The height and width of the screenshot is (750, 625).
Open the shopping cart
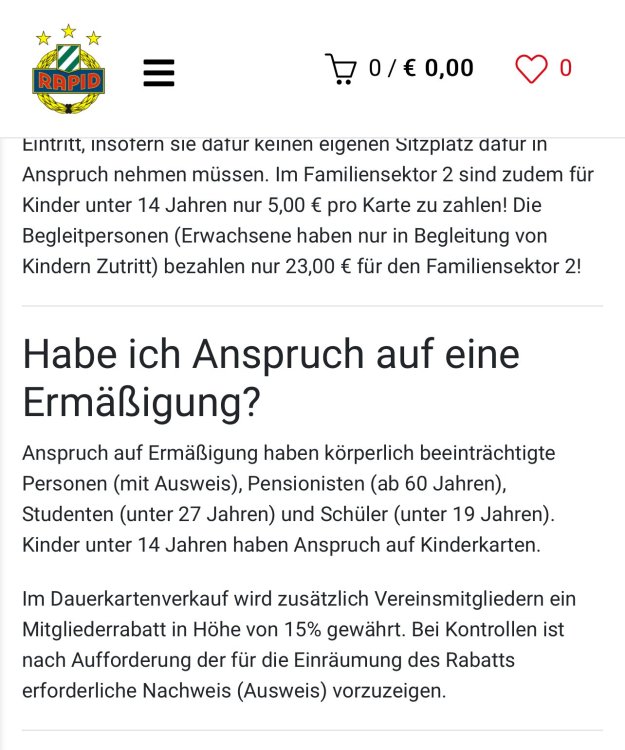[341, 68]
